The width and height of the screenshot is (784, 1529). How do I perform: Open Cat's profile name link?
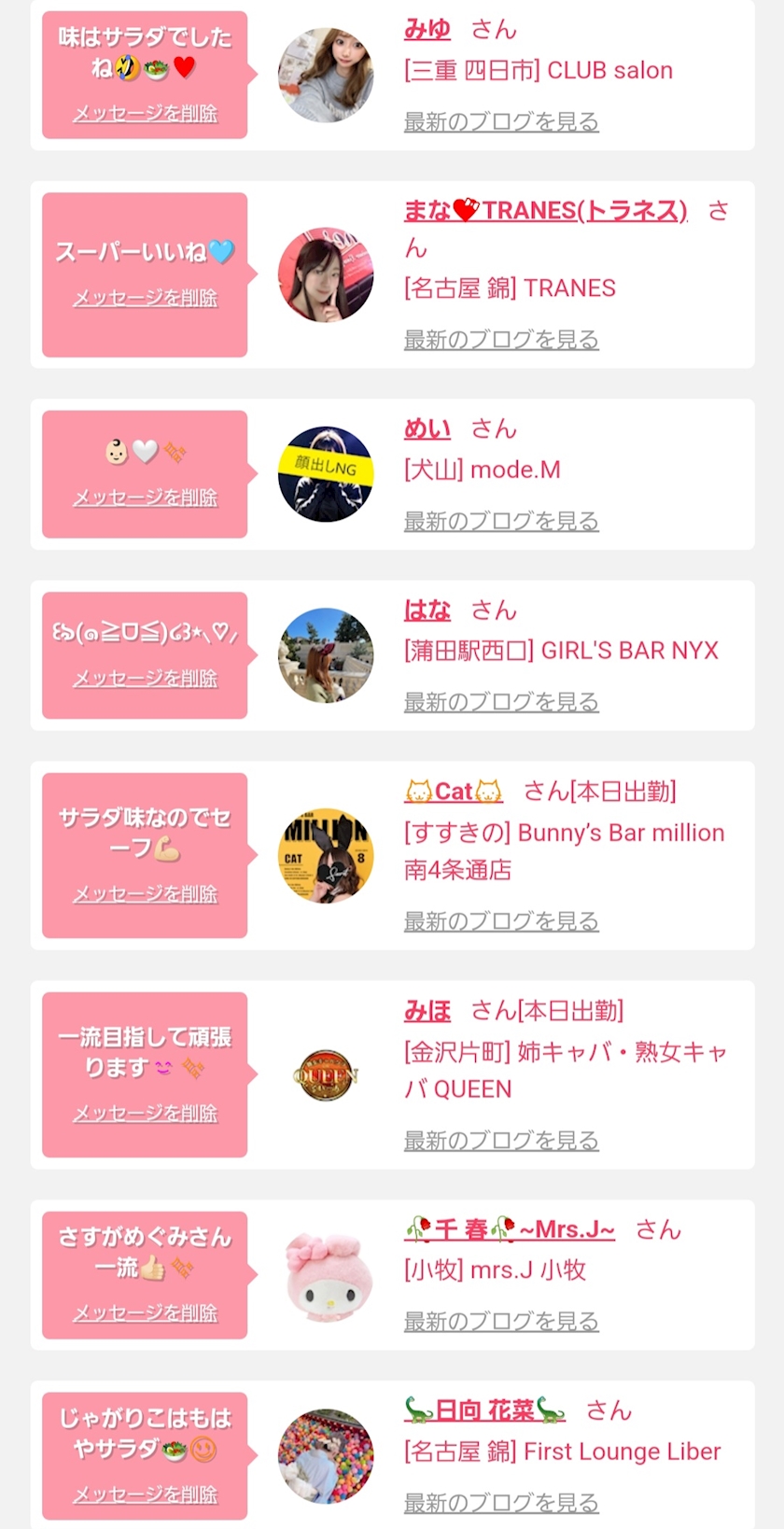[454, 792]
